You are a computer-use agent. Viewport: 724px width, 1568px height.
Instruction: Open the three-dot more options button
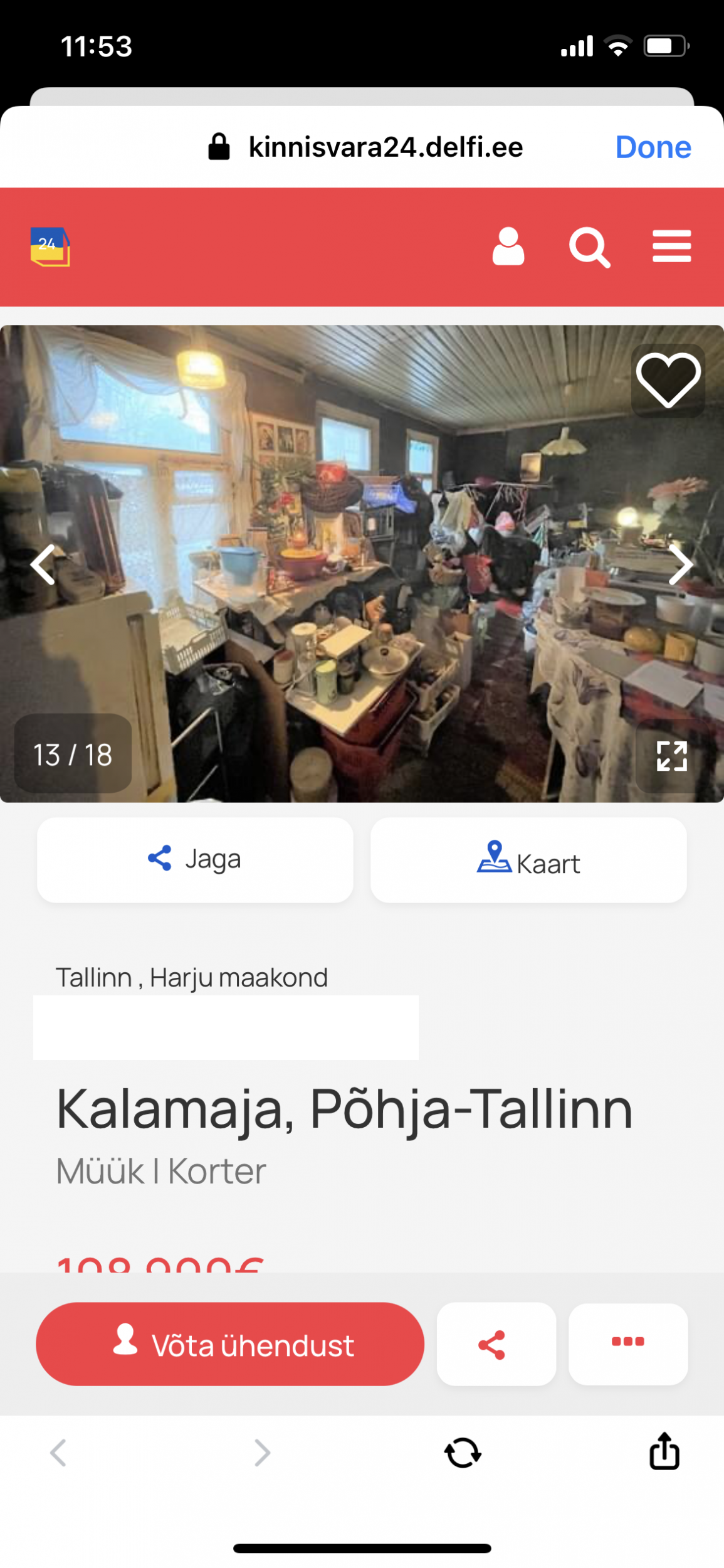pos(627,1342)
